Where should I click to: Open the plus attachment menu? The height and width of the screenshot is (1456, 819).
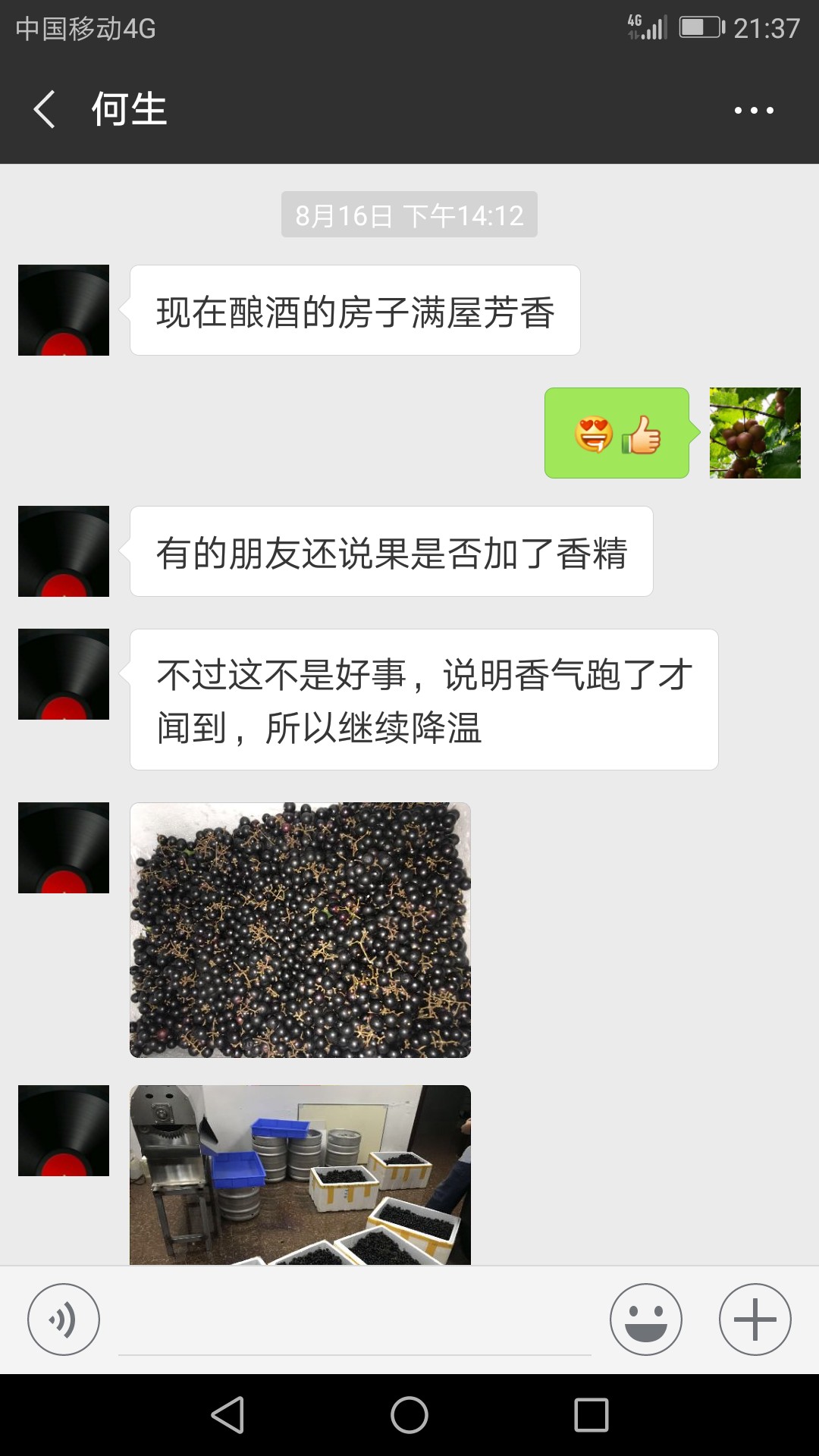click(755, 1319)
